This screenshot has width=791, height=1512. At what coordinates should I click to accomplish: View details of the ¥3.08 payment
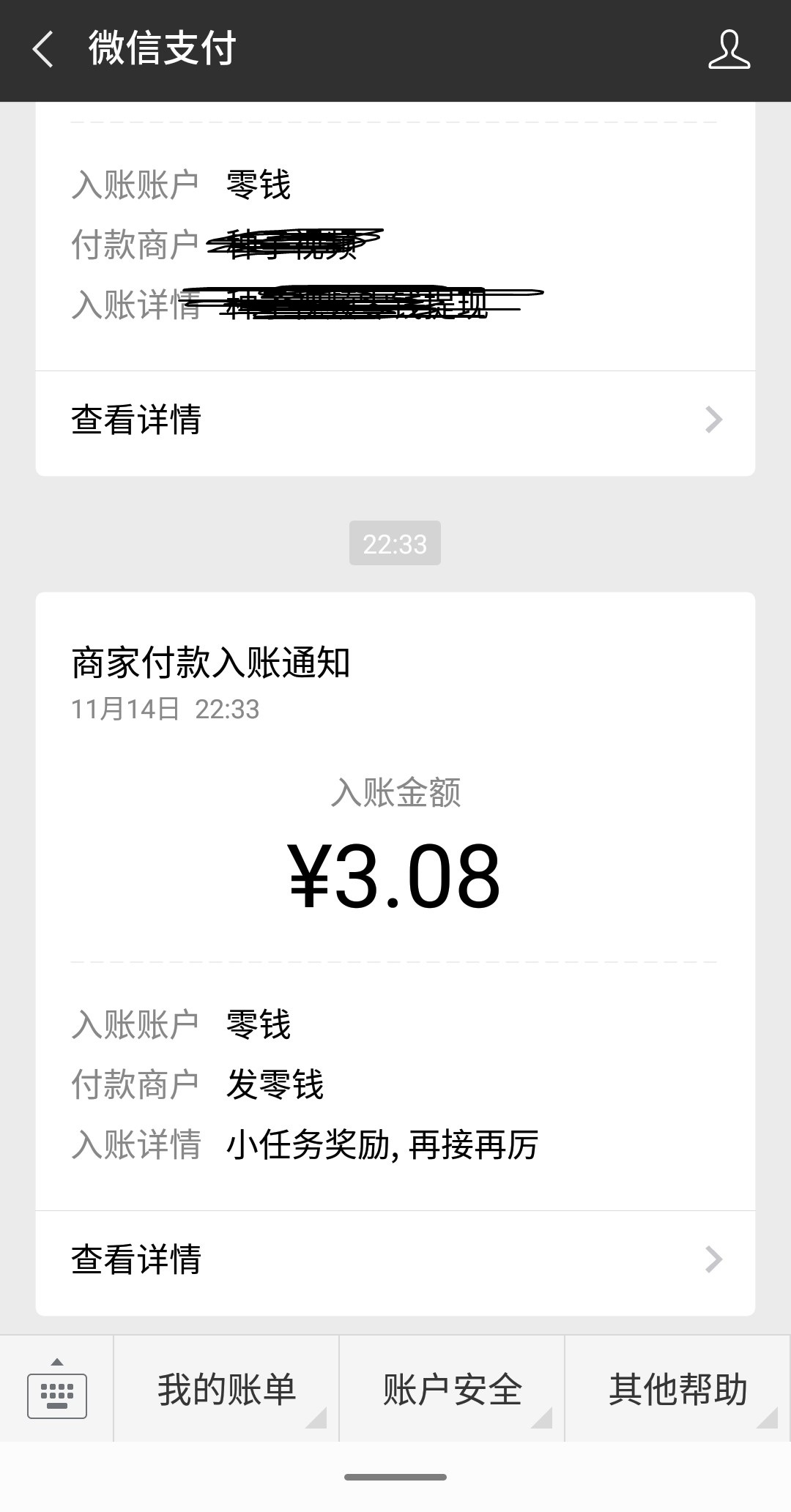click(x=395, y=1259)
